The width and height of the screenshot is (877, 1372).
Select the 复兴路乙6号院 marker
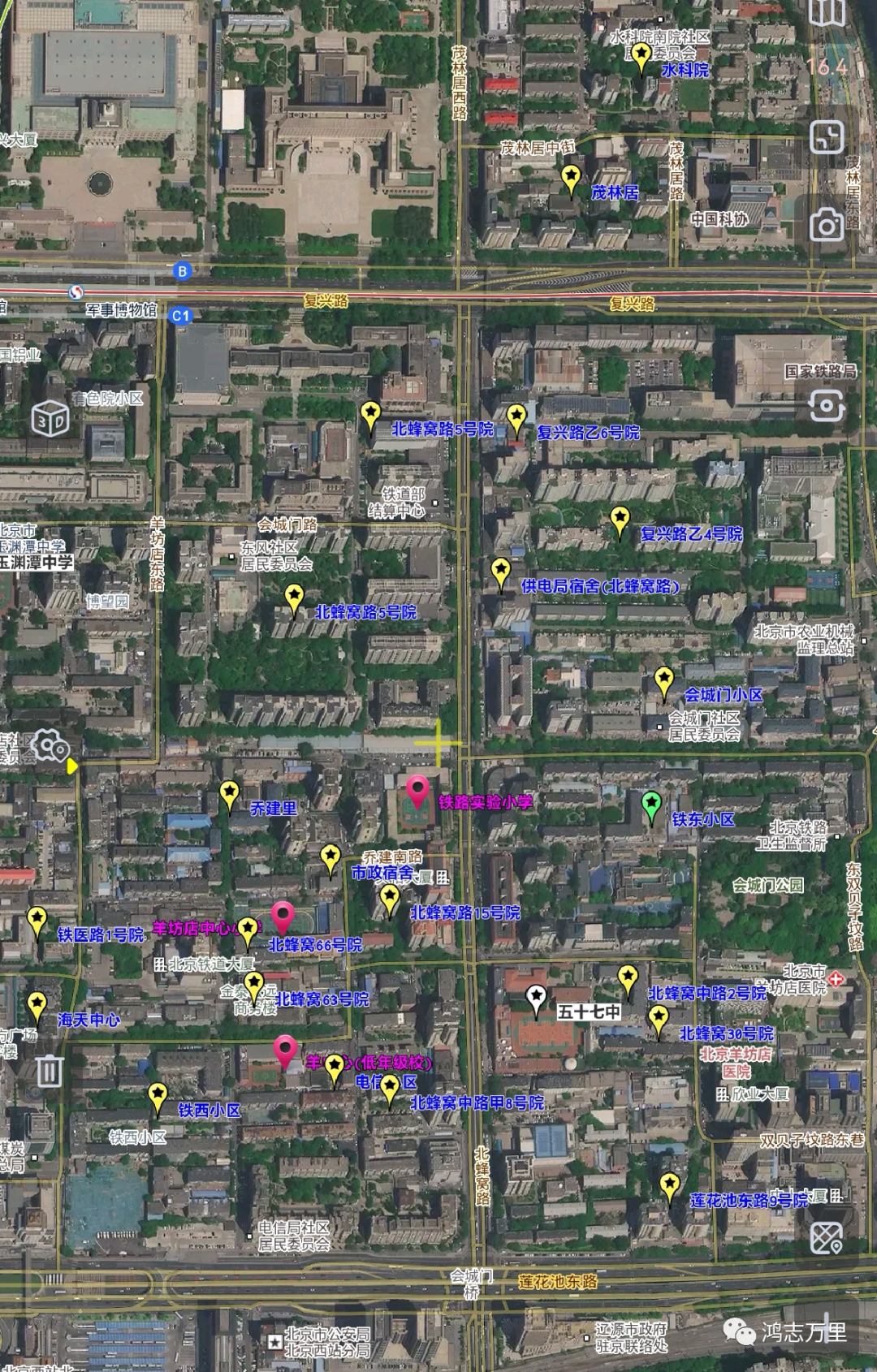(x=516, y=420)
